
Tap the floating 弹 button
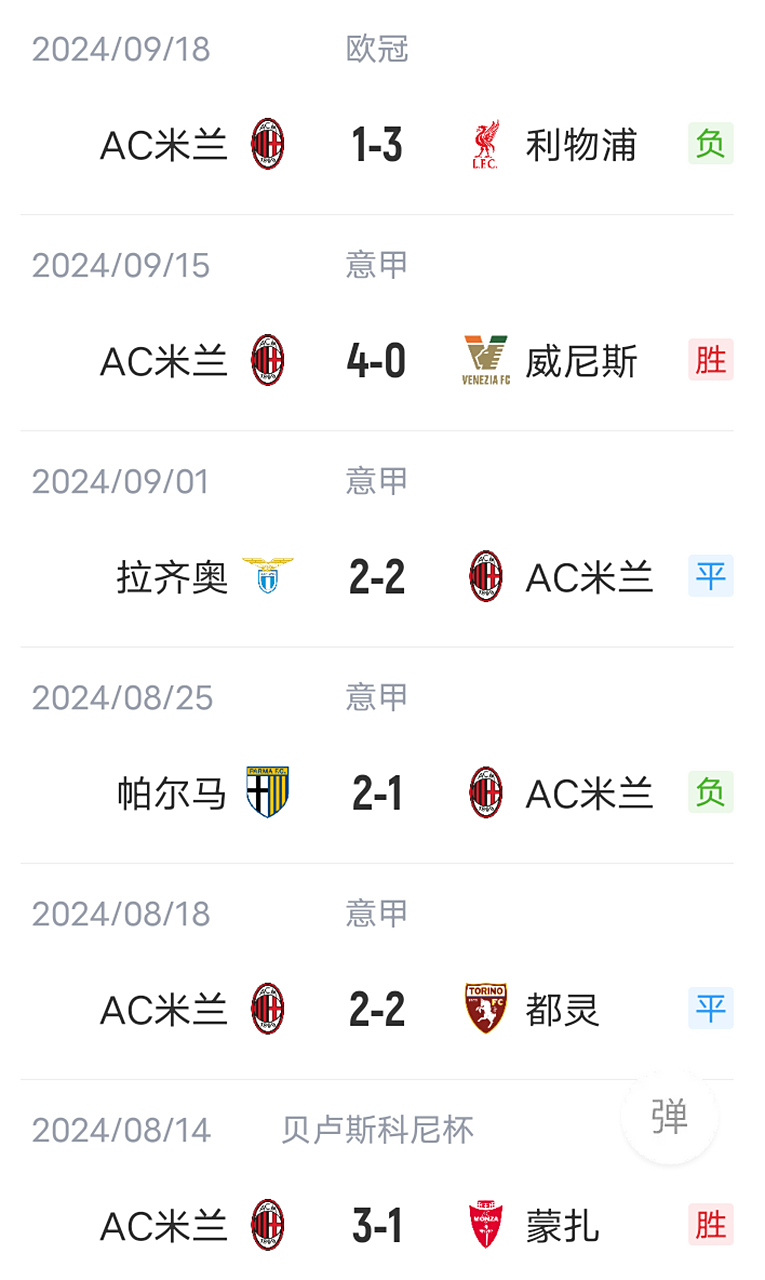point(669,1116)
